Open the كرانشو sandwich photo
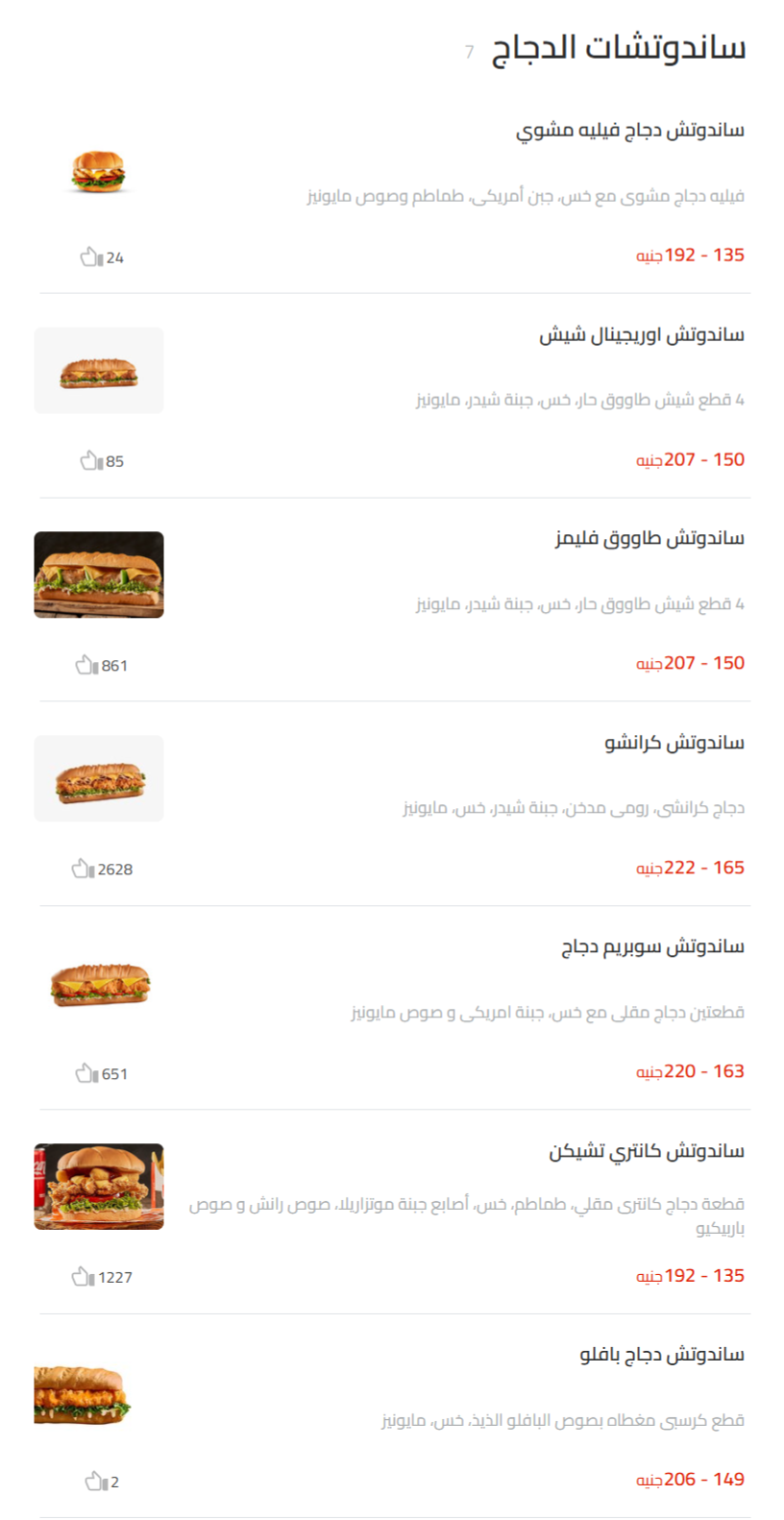Viewport: 784px width, 1520px height. click(x=99, y=778)
